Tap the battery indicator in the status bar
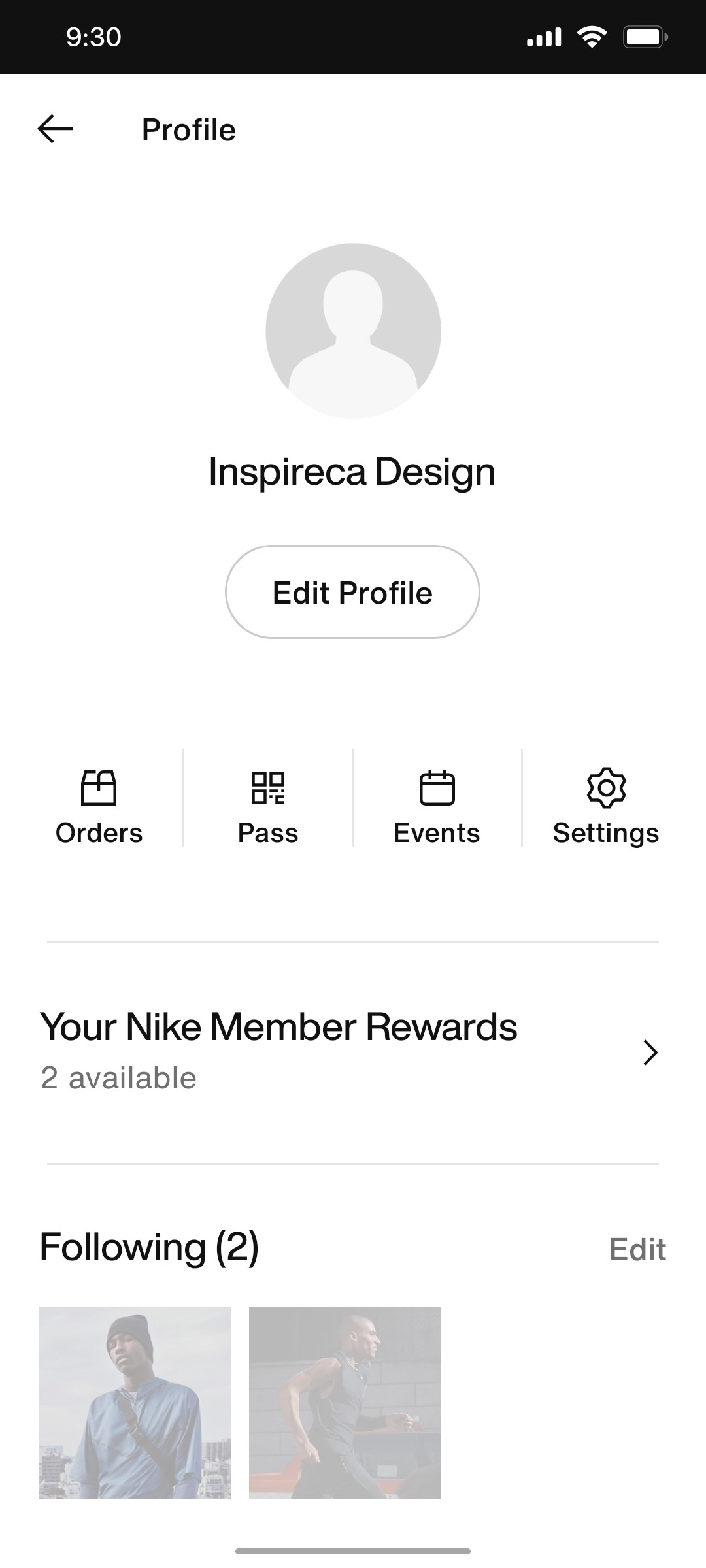The image size is (706, 1568). [x=644, y=37]
